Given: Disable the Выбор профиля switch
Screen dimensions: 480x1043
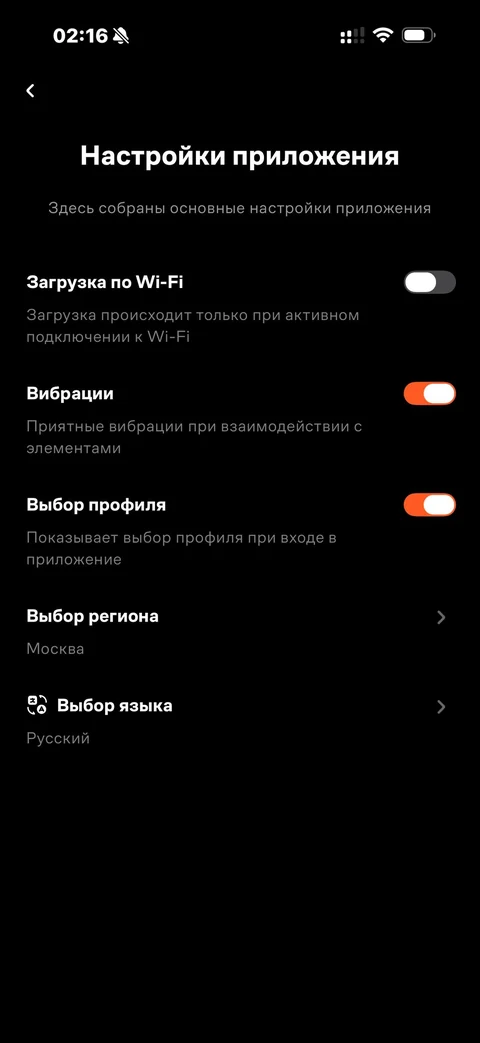Looking at the screenshot, I should point(429,505).
